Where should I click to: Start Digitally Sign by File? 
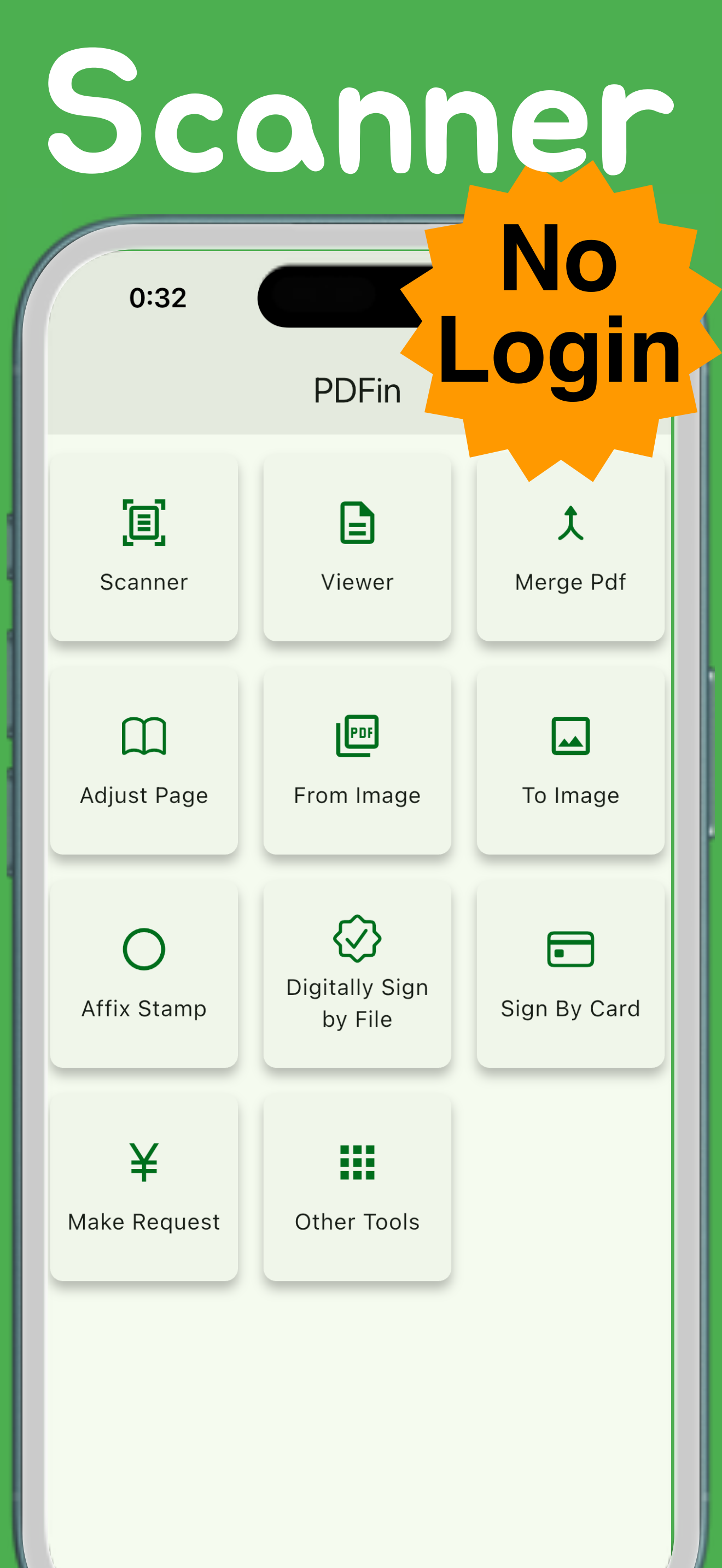pyautogui.click(x=357, y=974)
